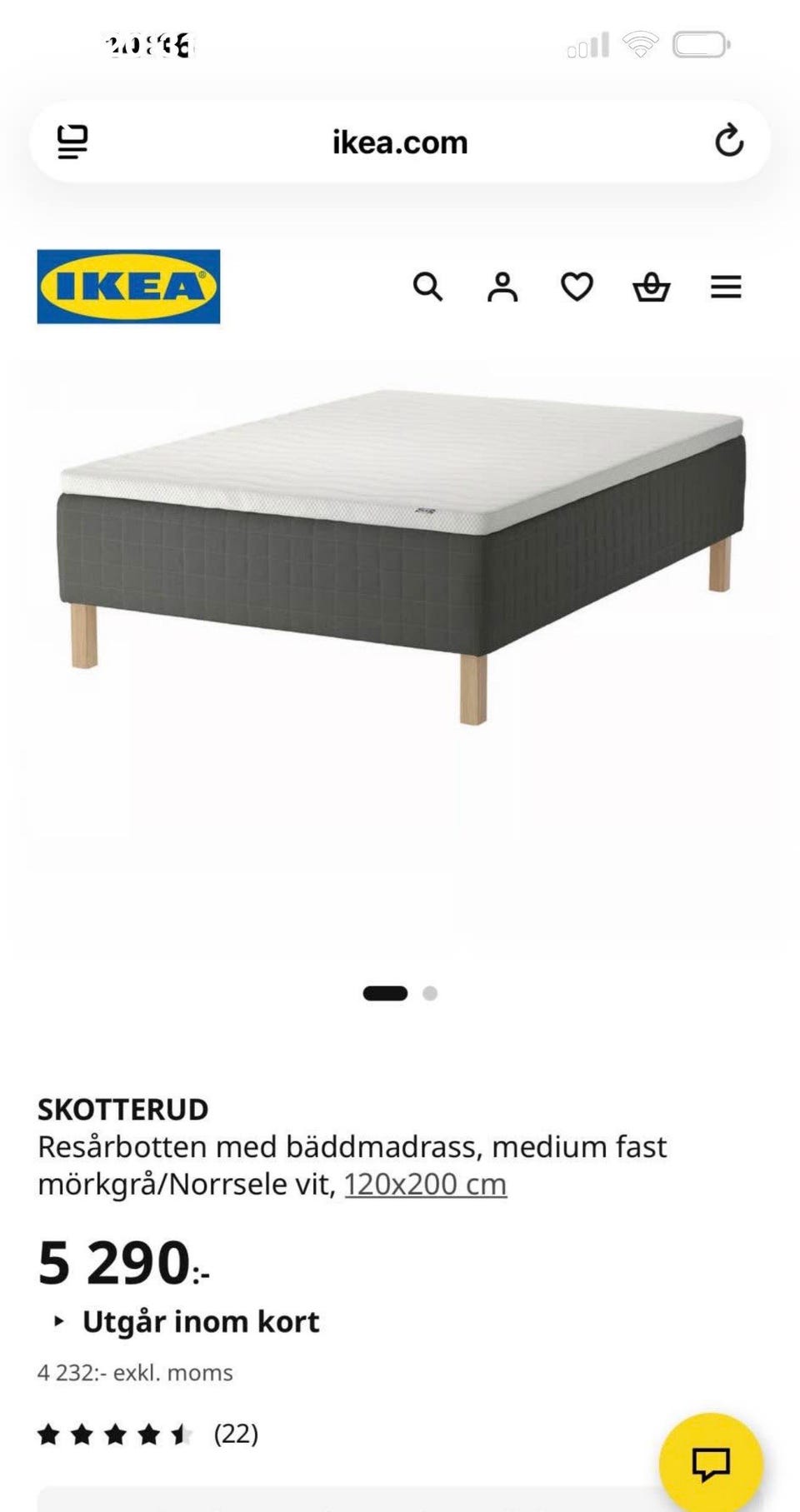Viewport: 800px width, 1512px height.
Task: Toggle the wishlist heart for this product
Action: click(576, 287)
